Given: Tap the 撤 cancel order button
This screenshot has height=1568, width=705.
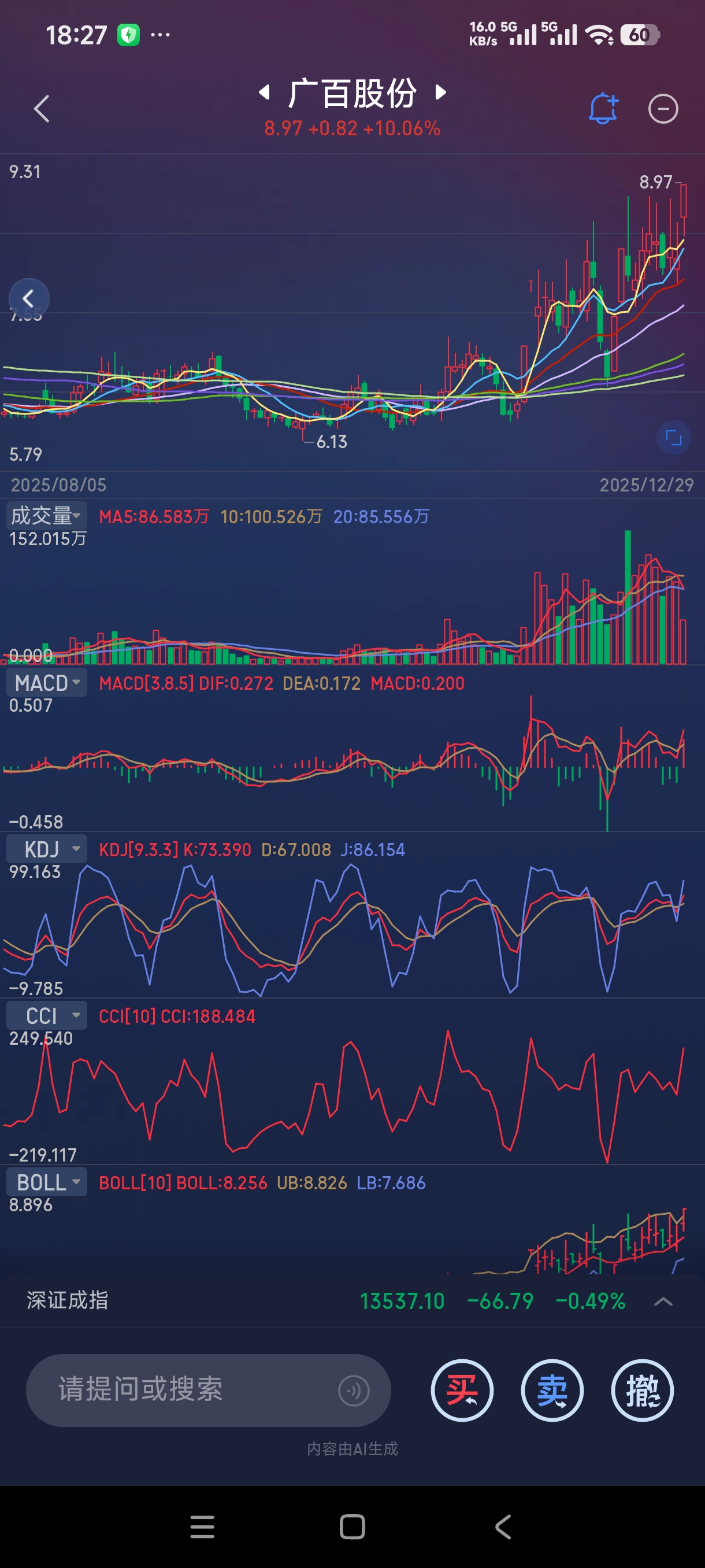Looking at the screenshot, I should pyautogui.click(x=642, y=1391).
